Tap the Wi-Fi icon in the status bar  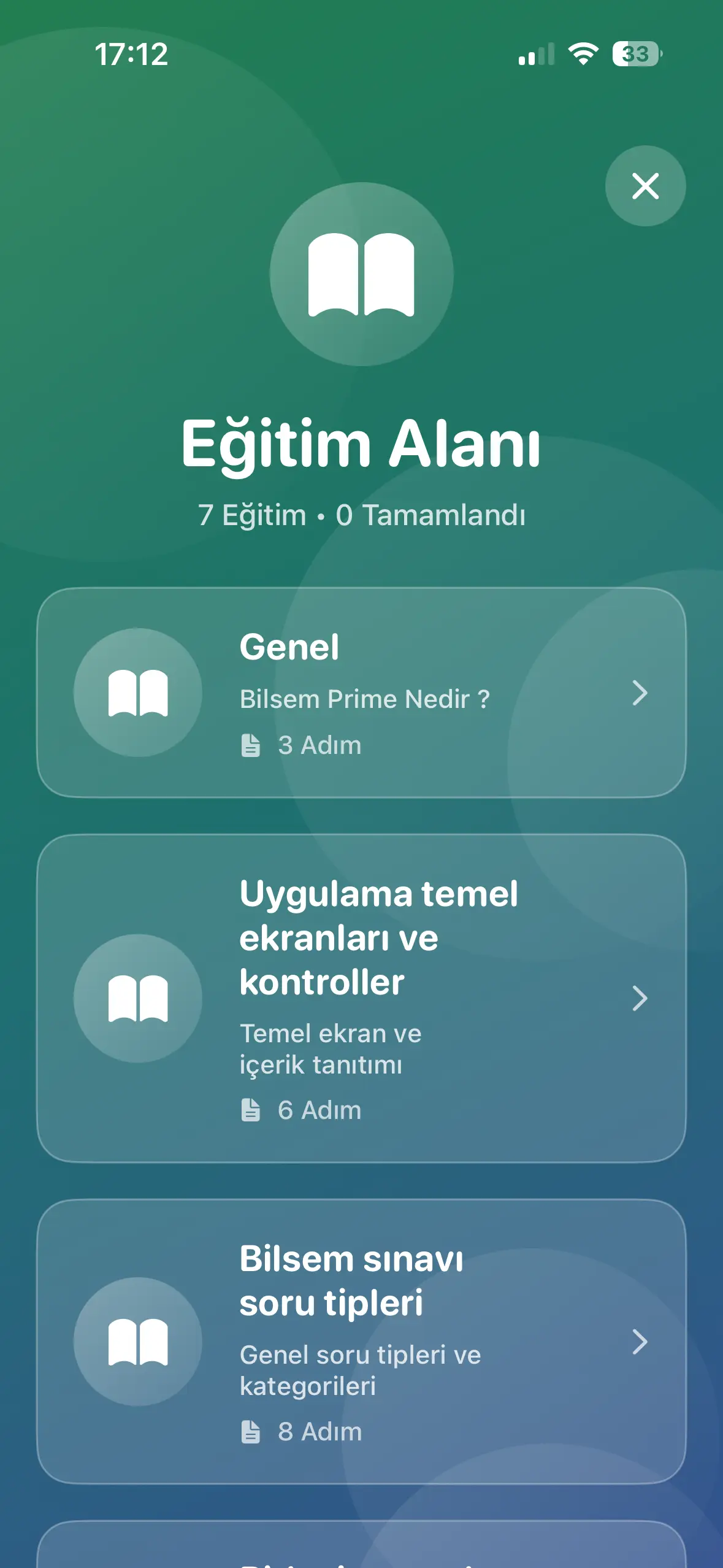point(583,55)
